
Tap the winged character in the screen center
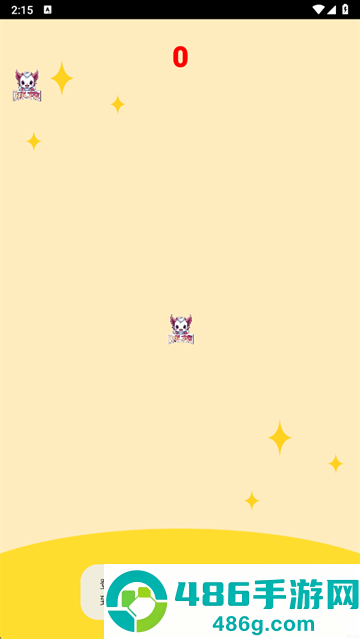[181, 329]
